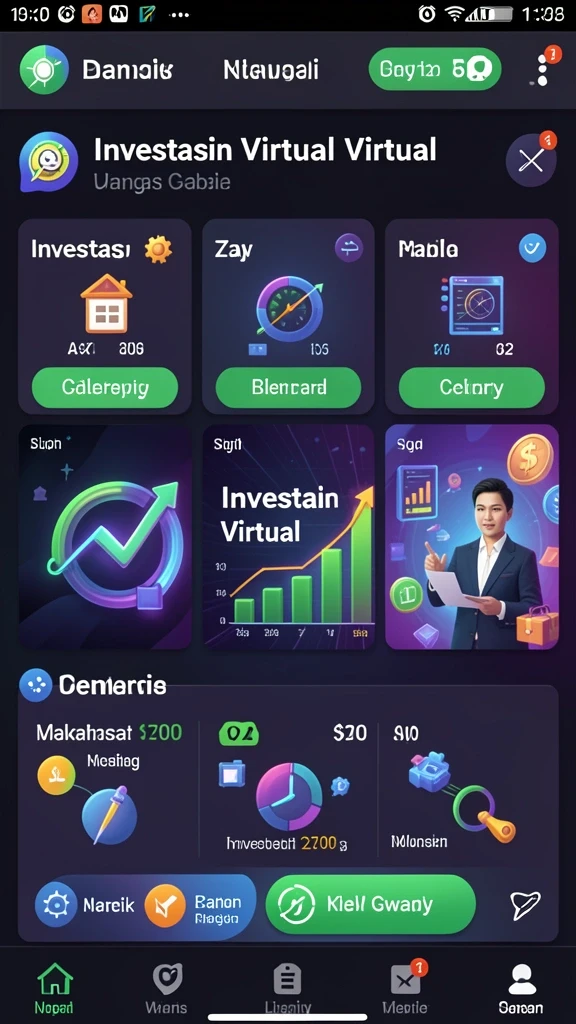The width and height of the screenshot is (576, 1024).
Task: Open the Meotie tab with badge
Action: pyautogui.click(x=405, y=987)
